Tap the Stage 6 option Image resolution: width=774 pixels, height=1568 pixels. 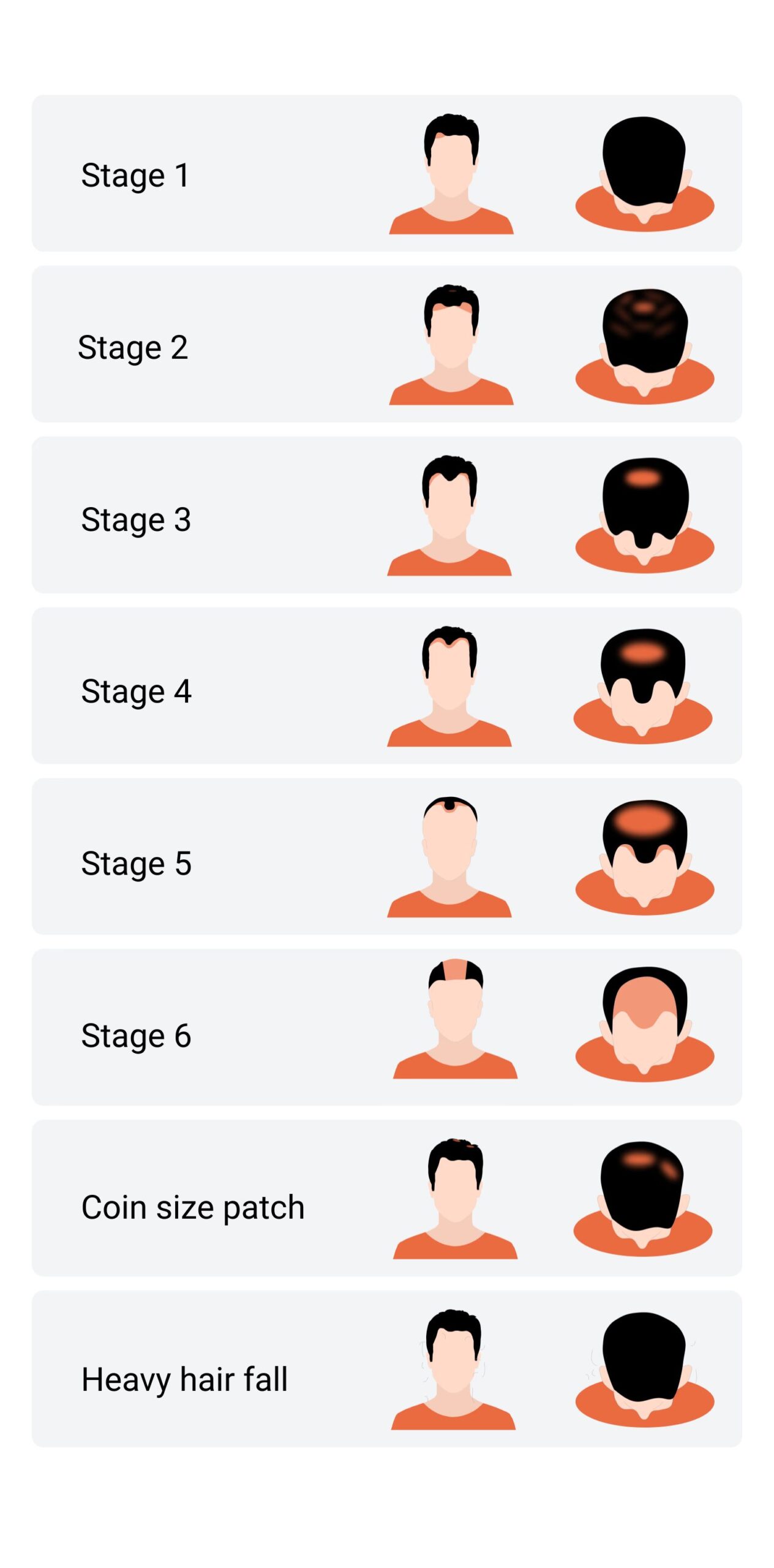click(x=387, y=1028)
